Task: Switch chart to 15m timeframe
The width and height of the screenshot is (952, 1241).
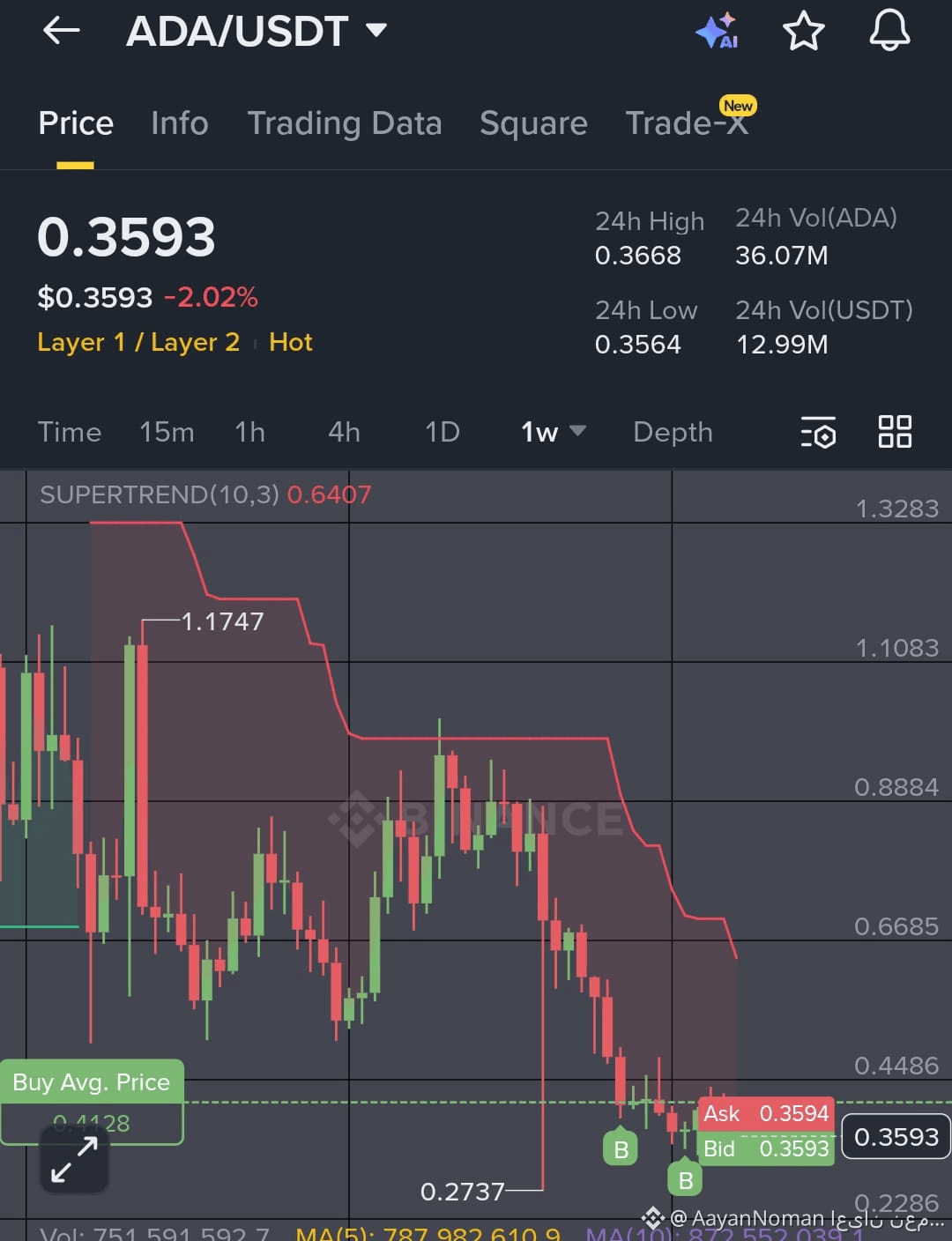Action: pos(167,433)
